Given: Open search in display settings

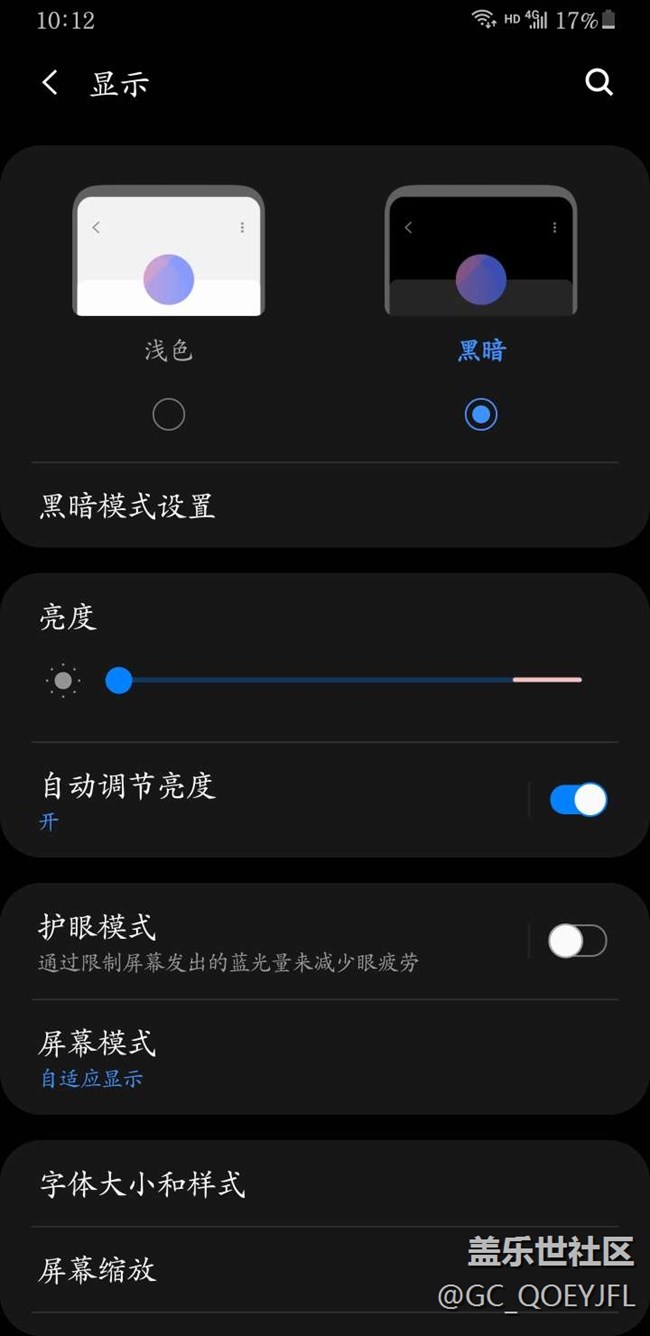Looking at the screenshot, I should coord(598,83).
